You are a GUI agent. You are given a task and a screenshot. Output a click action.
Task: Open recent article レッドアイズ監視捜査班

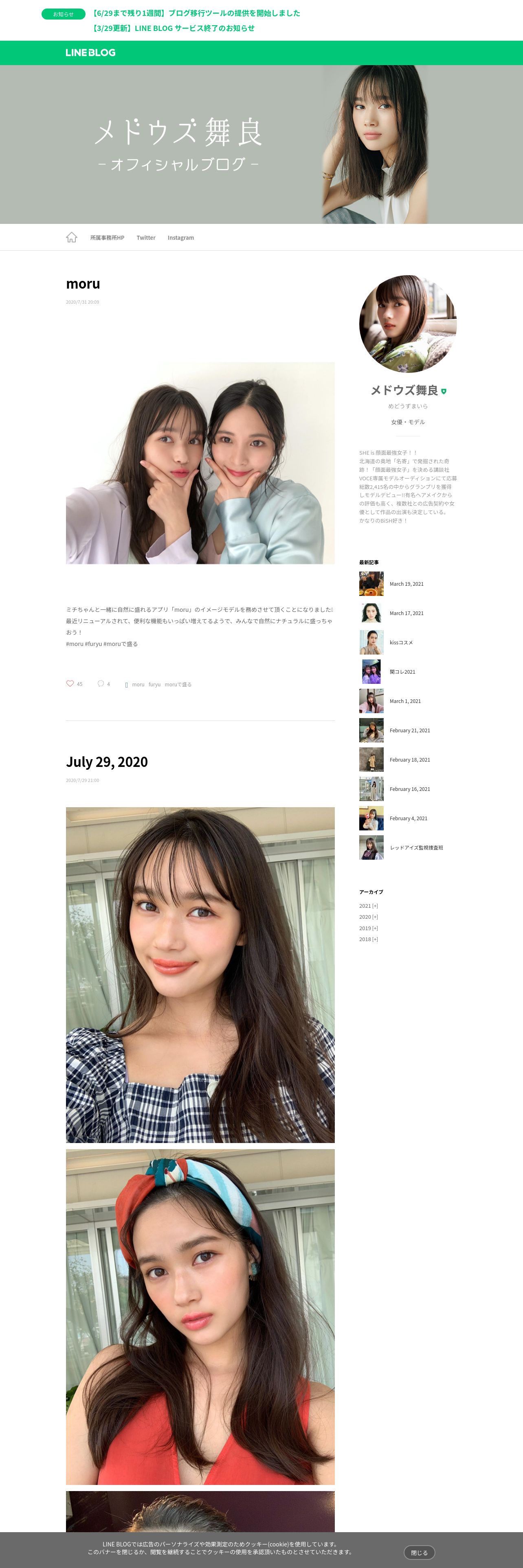(x=416, y=848)
